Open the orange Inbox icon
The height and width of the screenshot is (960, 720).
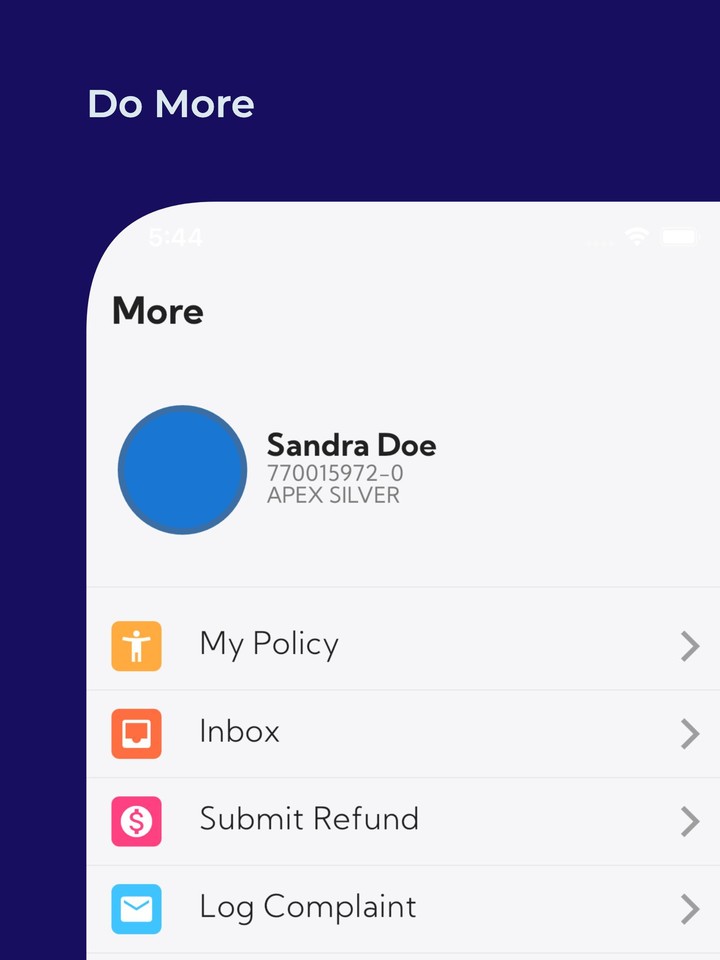136,733
